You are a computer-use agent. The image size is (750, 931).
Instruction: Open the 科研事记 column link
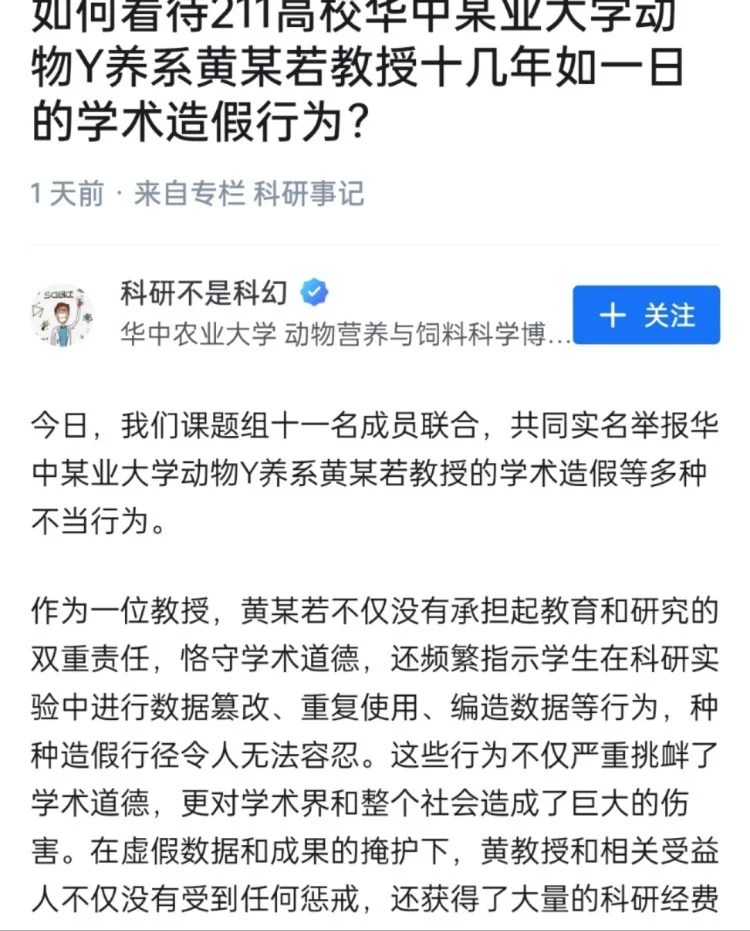point(309,193)
